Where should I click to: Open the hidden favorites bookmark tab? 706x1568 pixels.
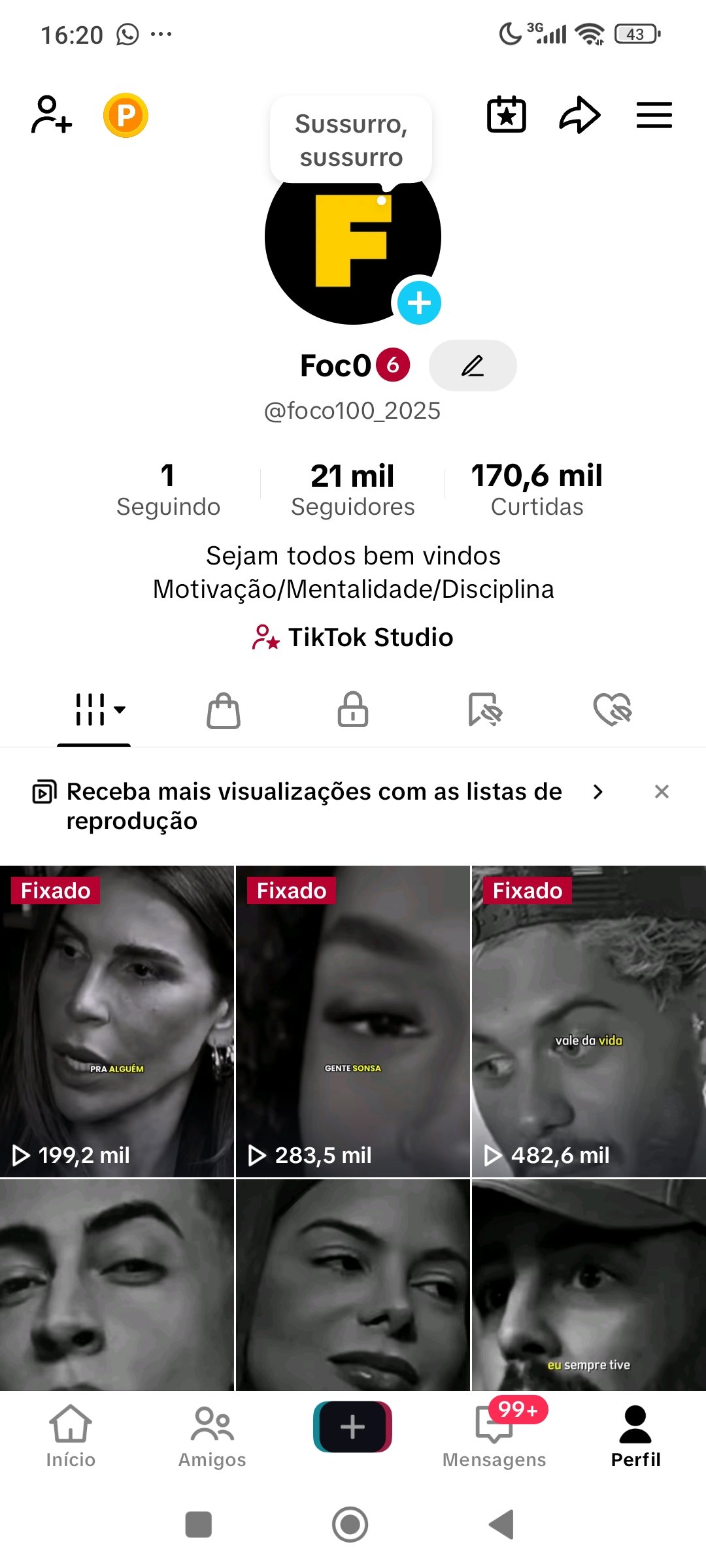(x=484, y=710)
